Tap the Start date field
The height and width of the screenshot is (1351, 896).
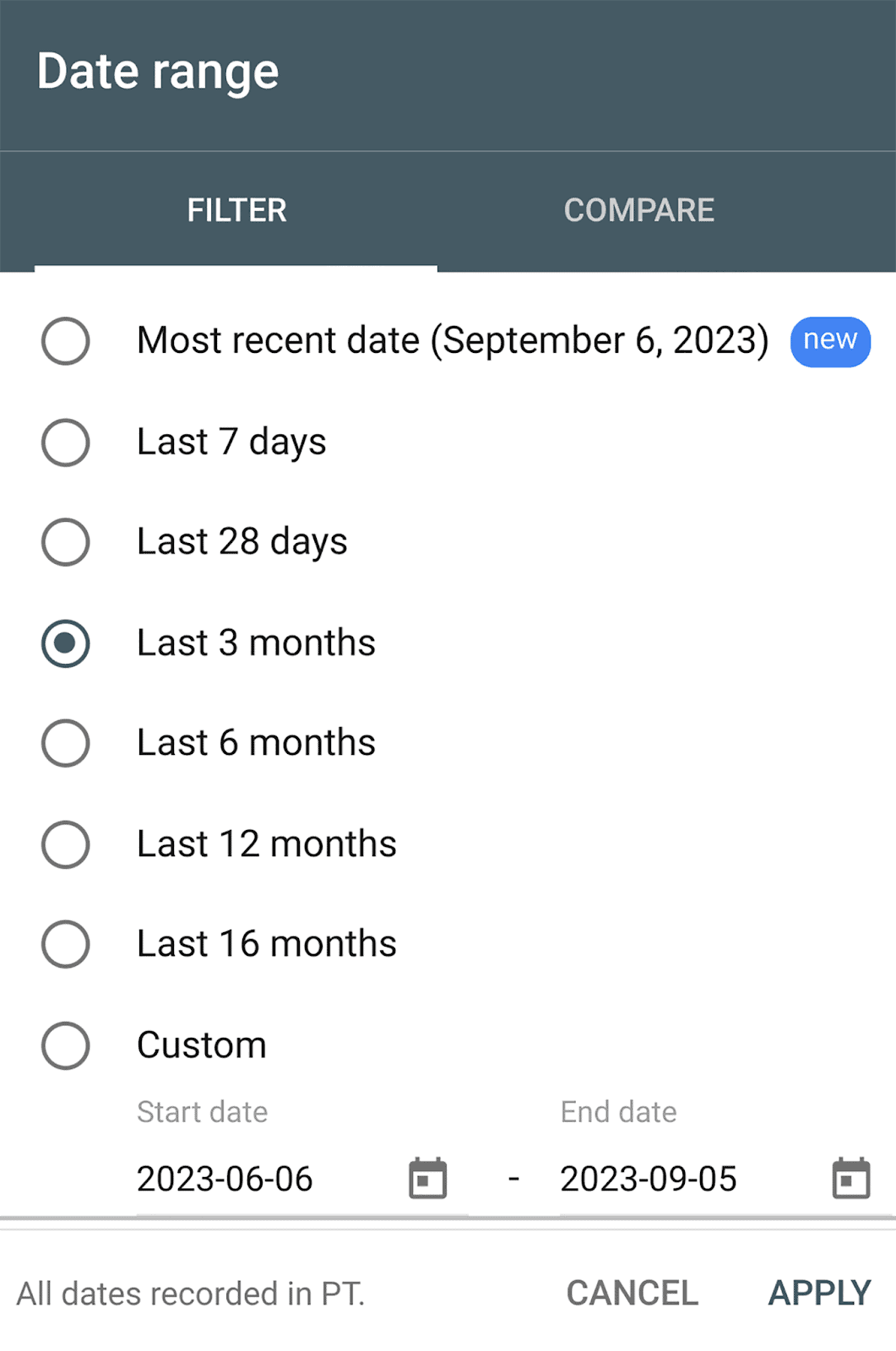(x=253, y=1179)
